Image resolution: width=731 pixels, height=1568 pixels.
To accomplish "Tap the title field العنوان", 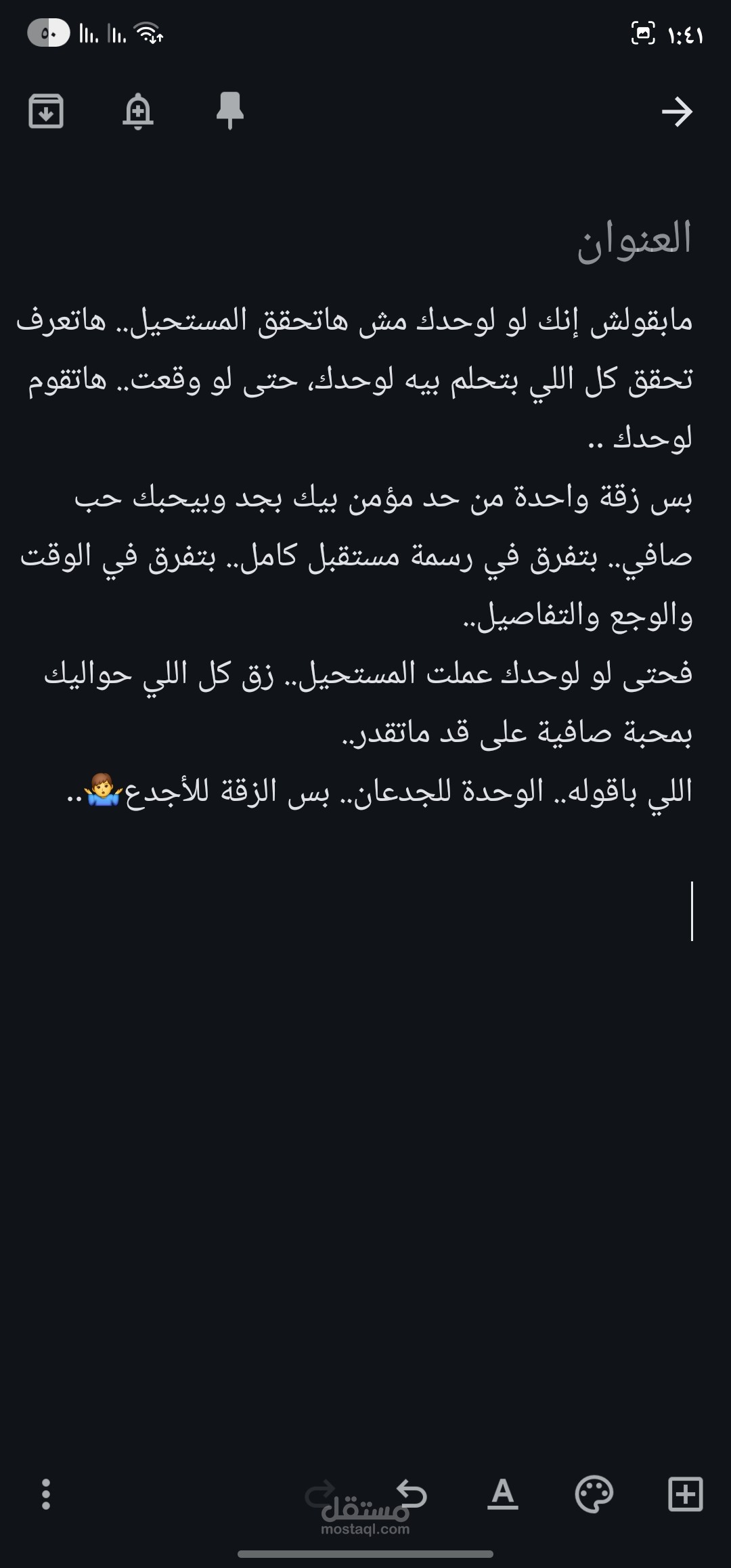I will point(634,240).
